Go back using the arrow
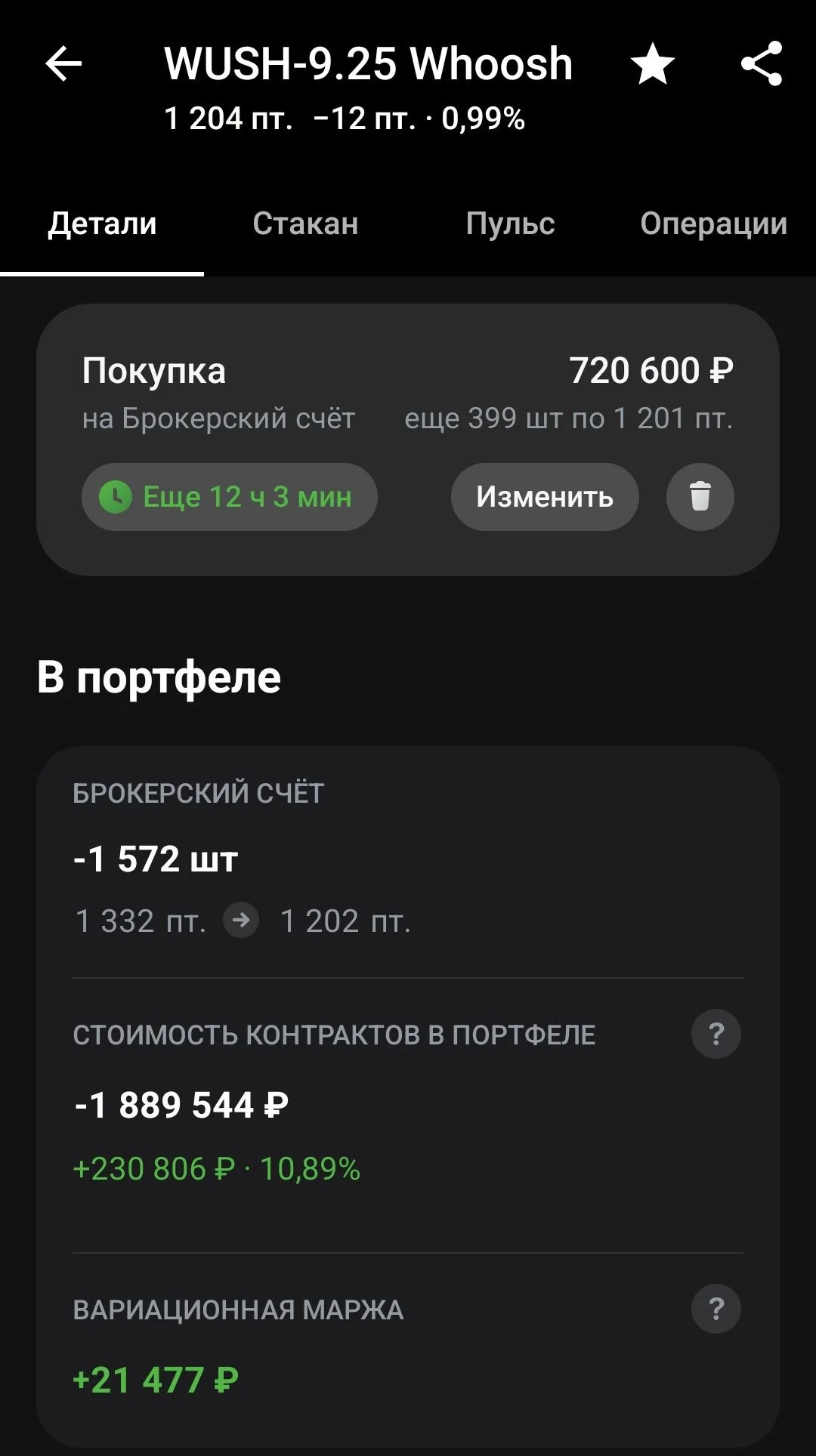The image size is (816, 1456). (x=63, y=63)
